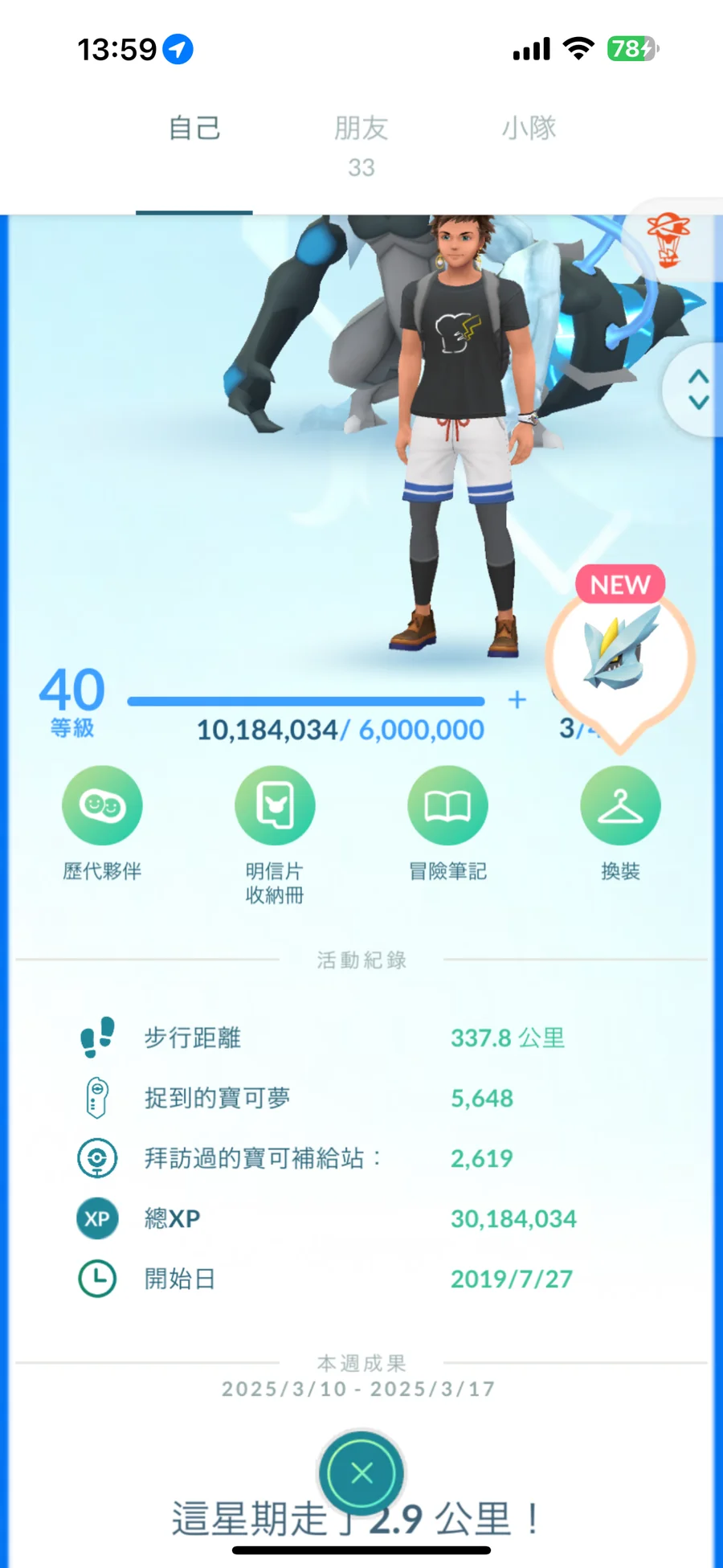This screenshot has width=723, height=1568.
Task: Switch to the 小隊 tab
Action: point(529,129)
